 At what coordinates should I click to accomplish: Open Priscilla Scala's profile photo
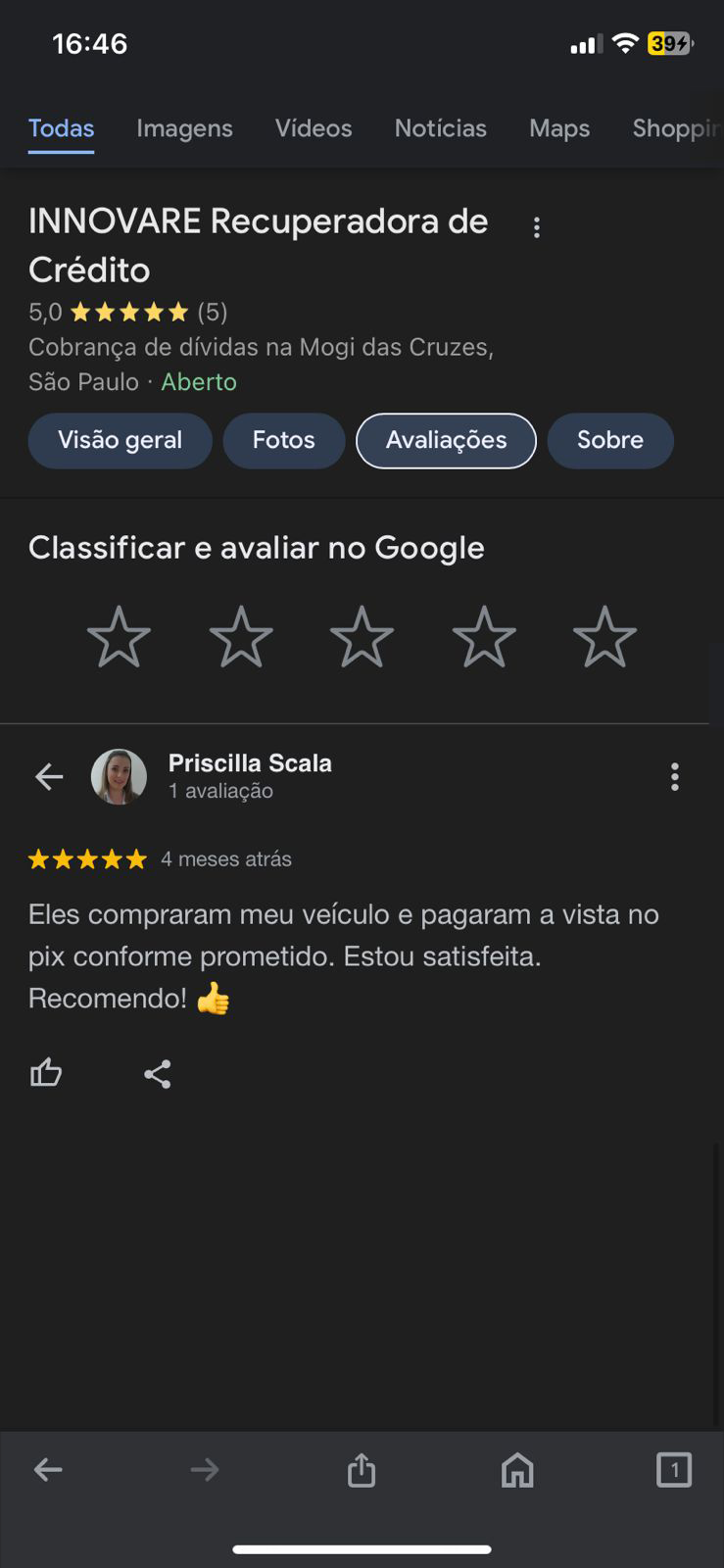click(119, 777)
